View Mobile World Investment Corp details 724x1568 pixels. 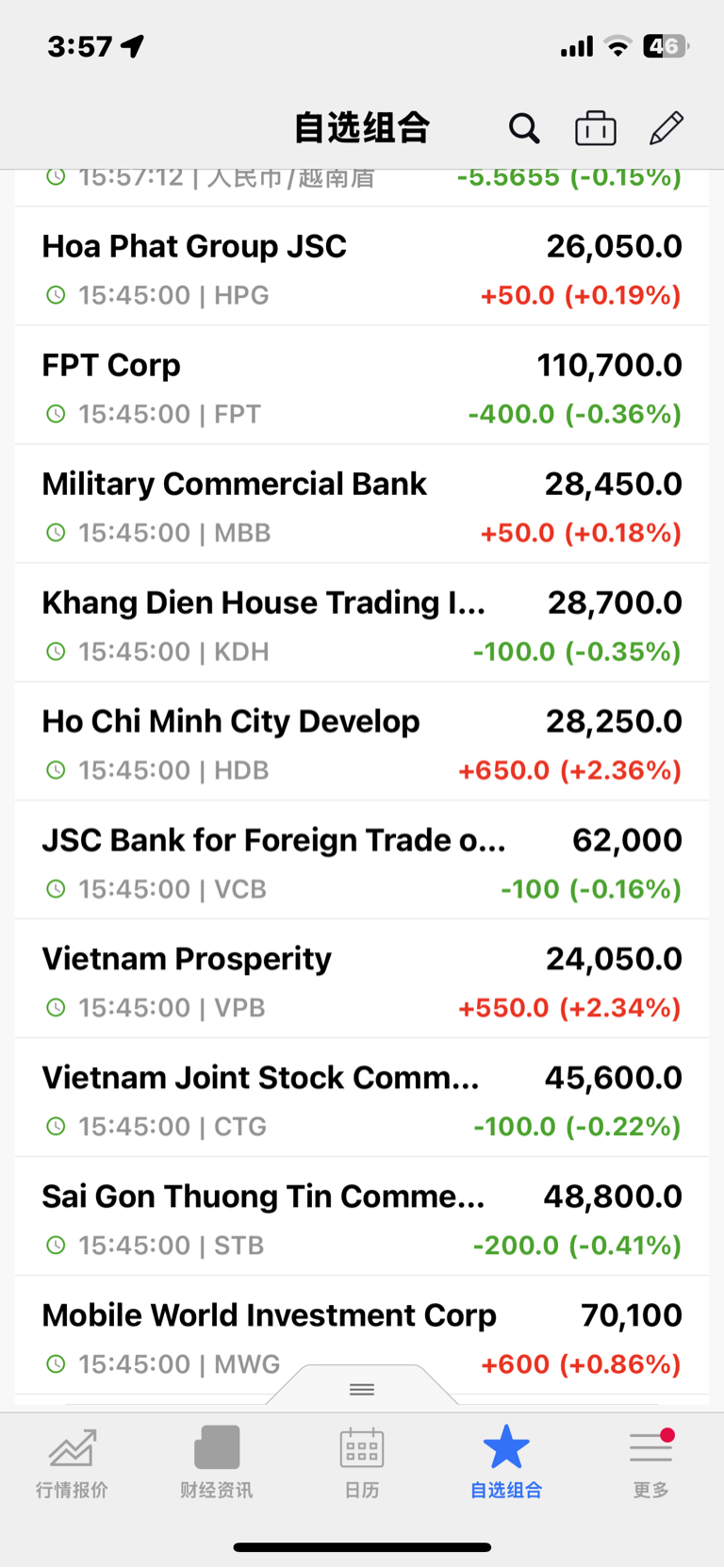coord(362,1336)
